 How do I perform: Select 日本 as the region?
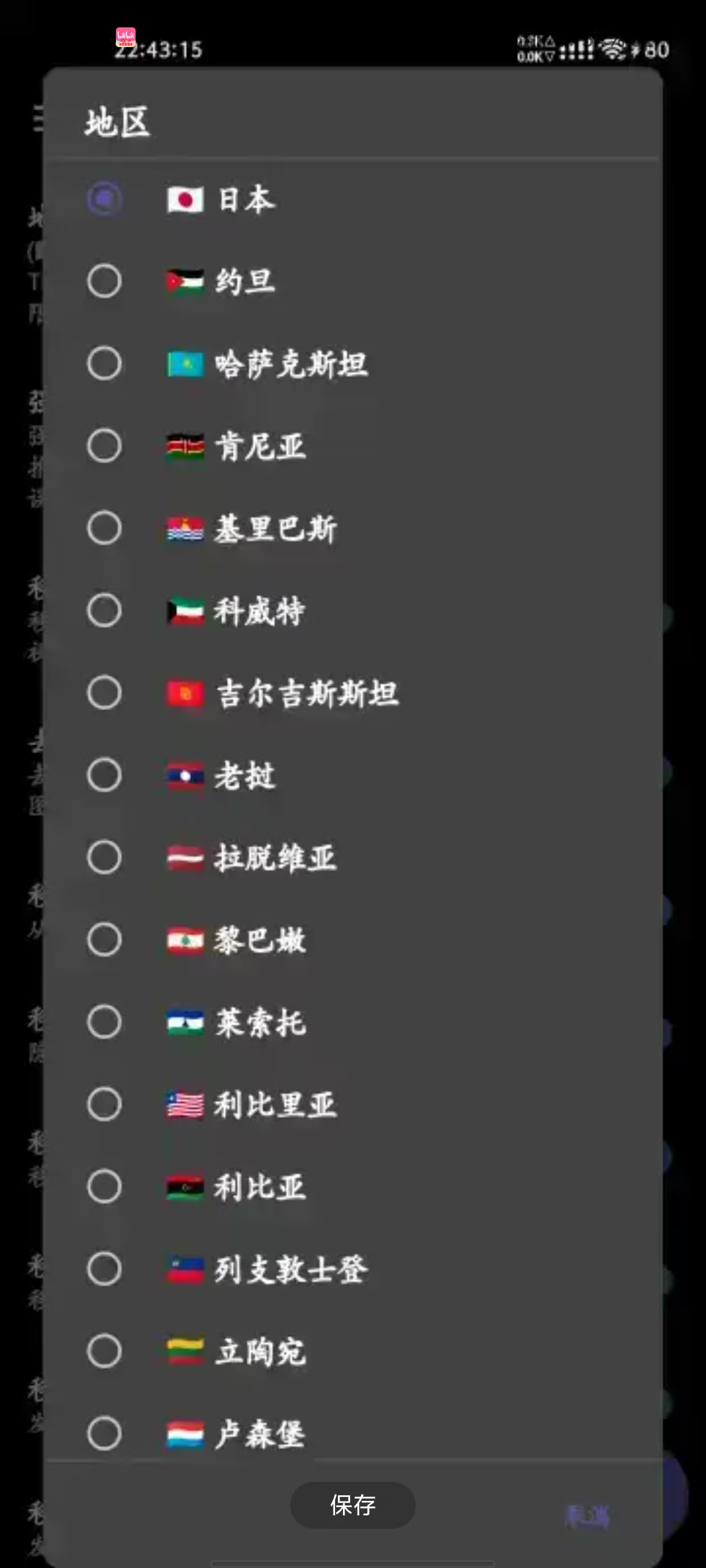pyautogui.click(x=352, y=199)
